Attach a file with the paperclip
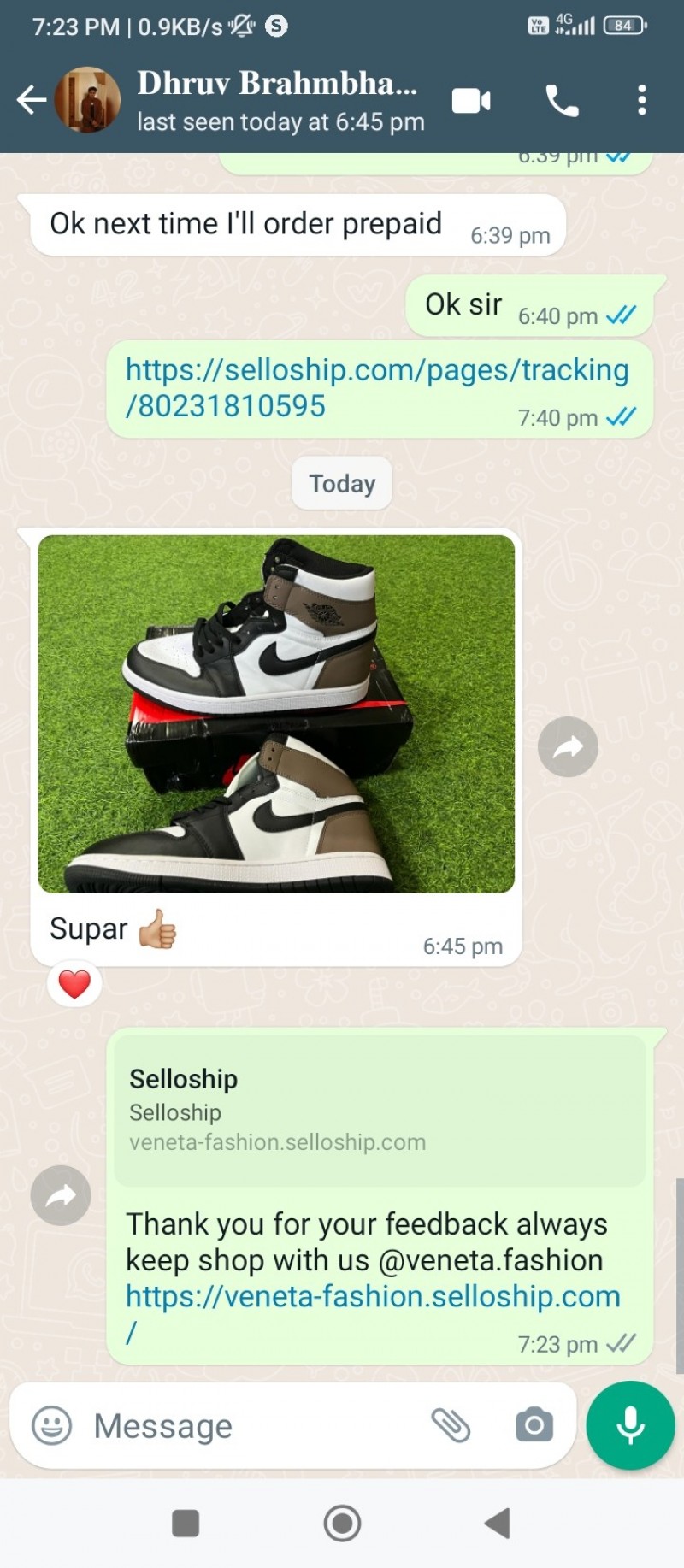 [451, 1425]
